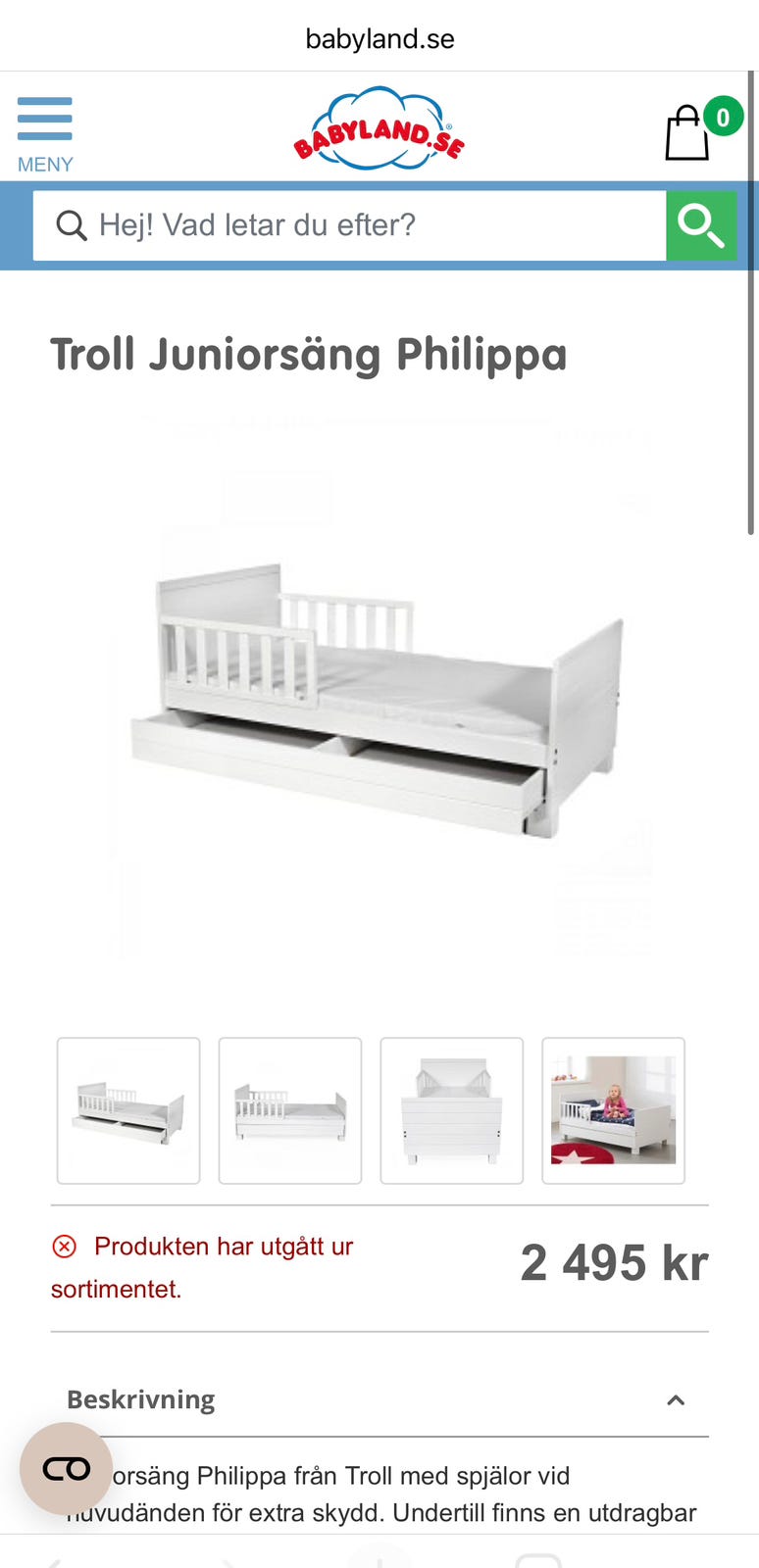Collapse the Beskrivning section
Image resolution: width=759 pixels, height=1568 pixels.
(675, 1399)
